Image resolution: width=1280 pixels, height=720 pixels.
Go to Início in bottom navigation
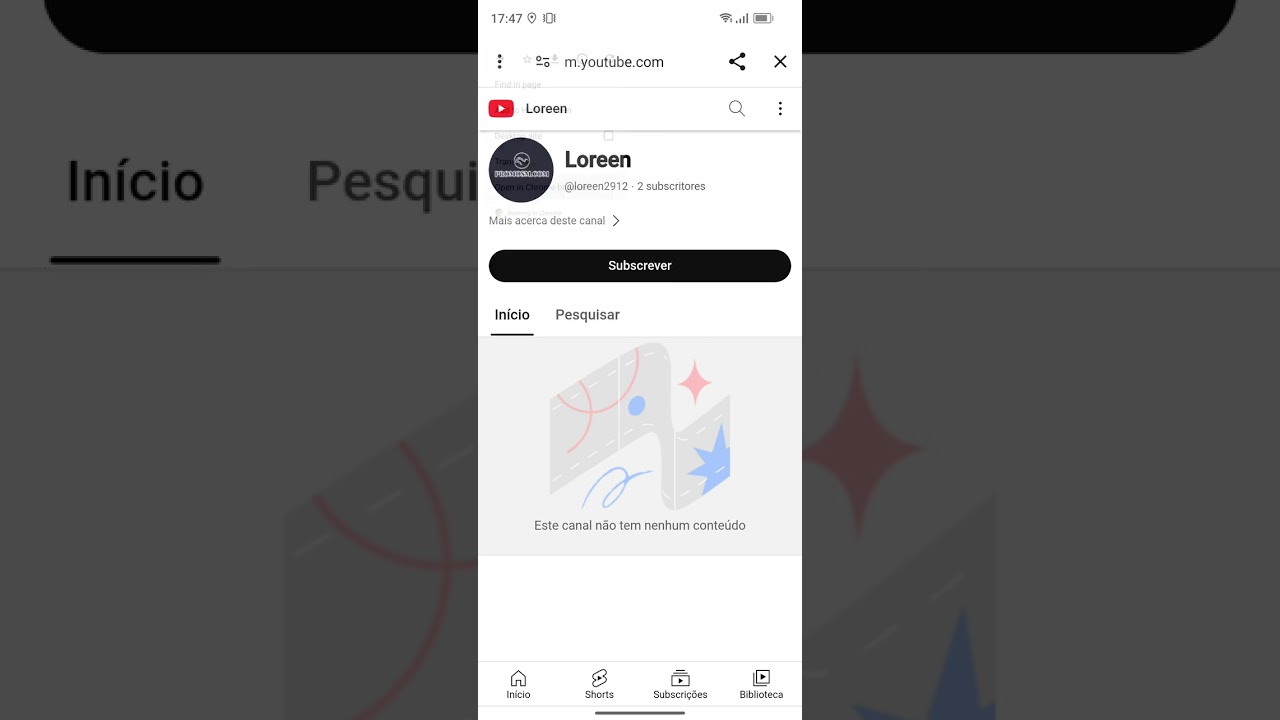[x=518, y=684]
